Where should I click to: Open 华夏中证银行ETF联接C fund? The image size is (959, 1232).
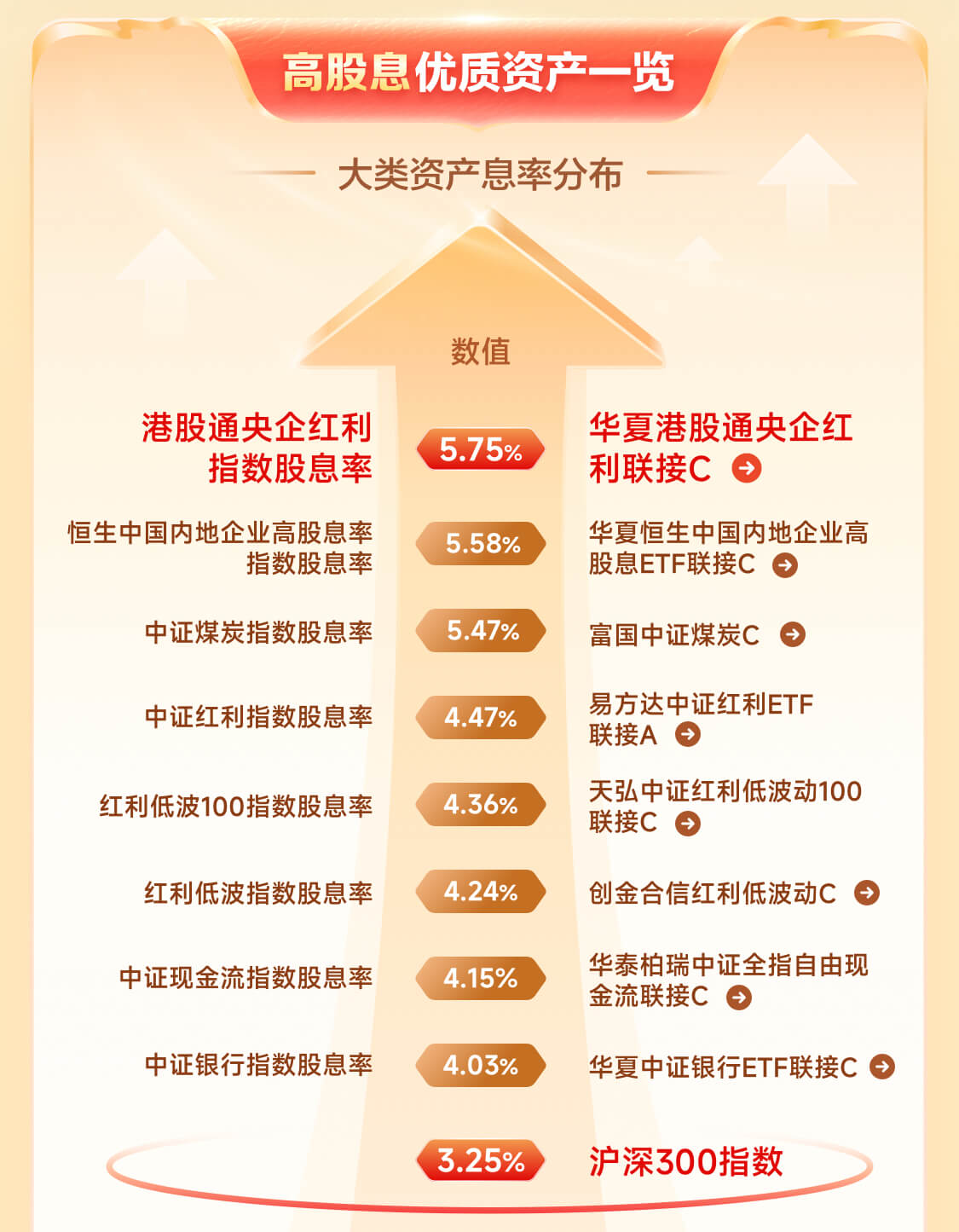click(882, 1066)
